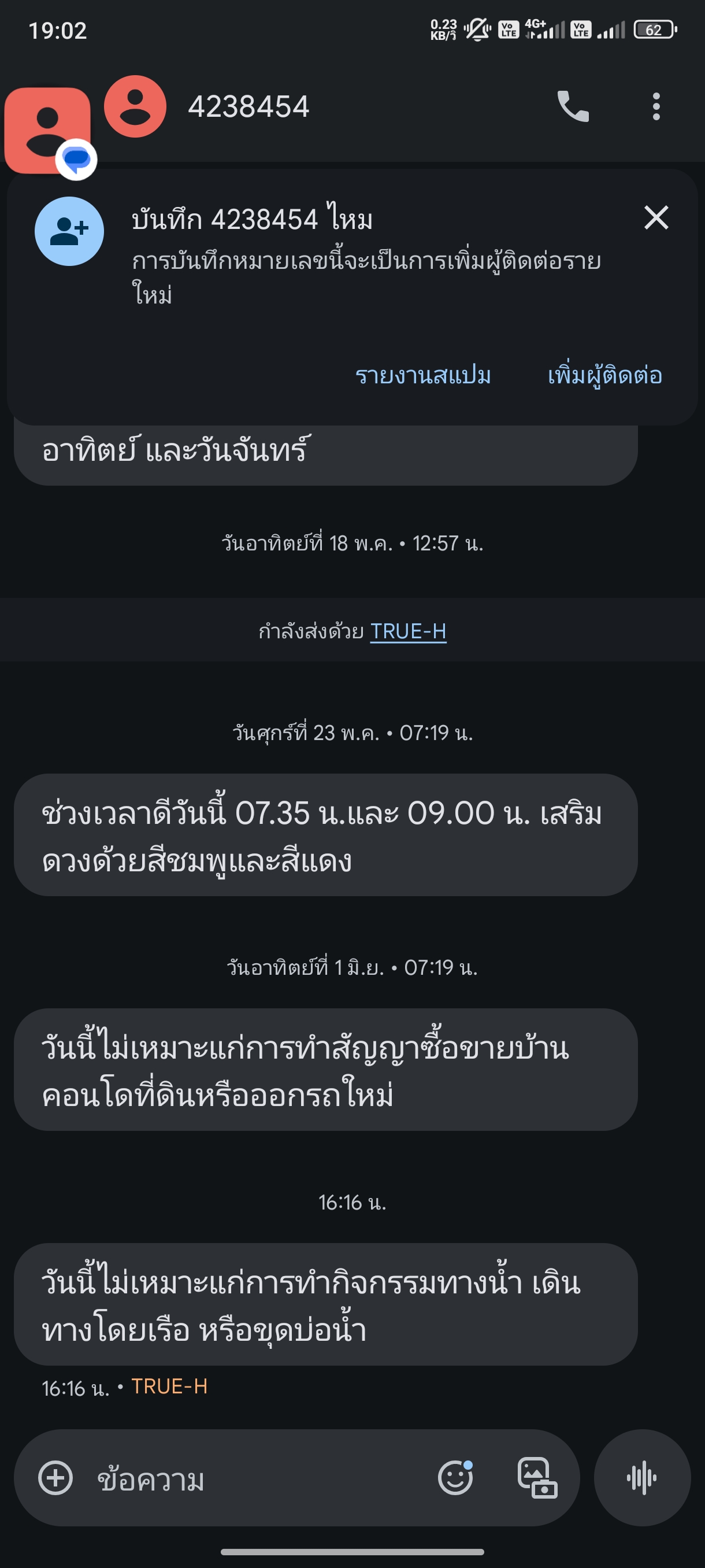705x1568 pixels.
Task: Open the emoji picker
Action: (455, 1477)
